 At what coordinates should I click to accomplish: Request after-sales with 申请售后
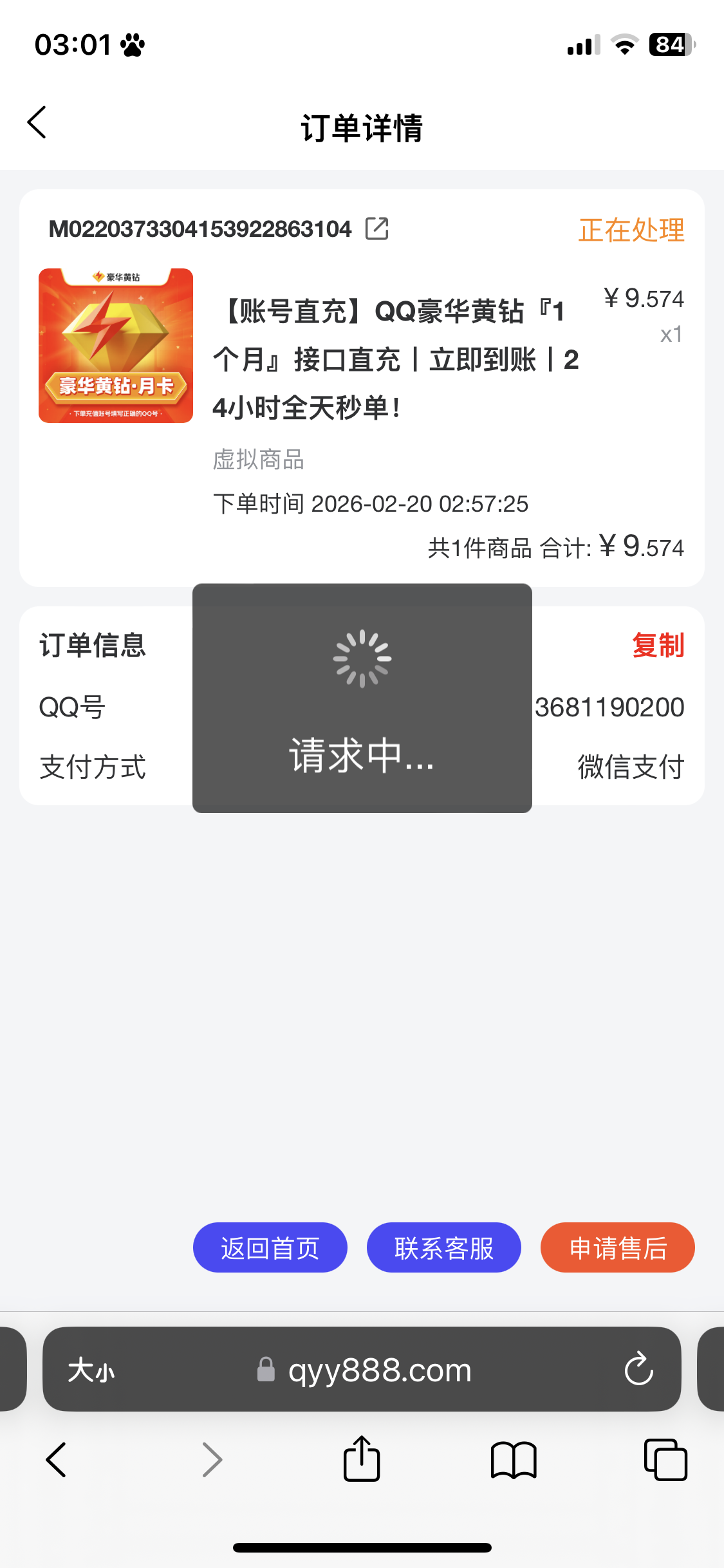618,1247
